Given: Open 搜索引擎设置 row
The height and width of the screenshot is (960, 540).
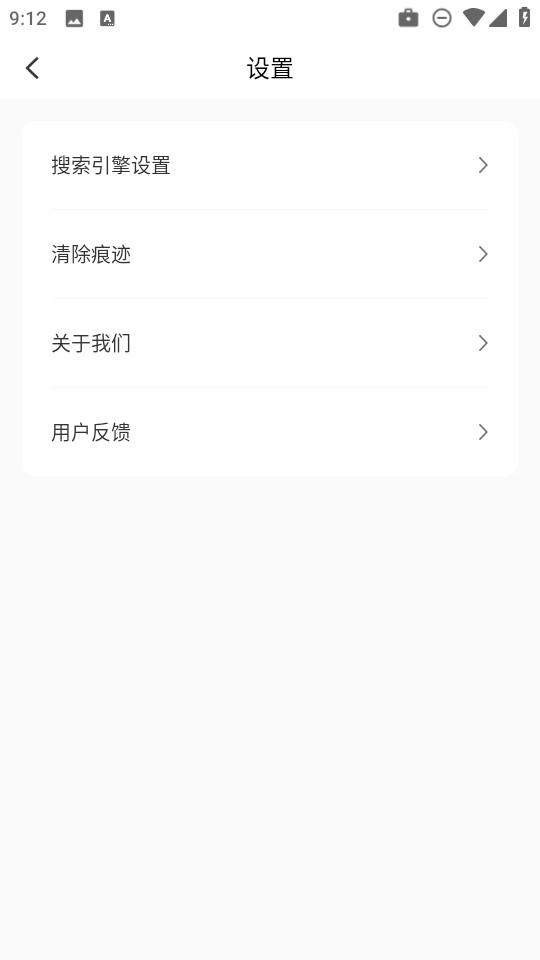Looking at the screenshot, I should click(270, 165).
